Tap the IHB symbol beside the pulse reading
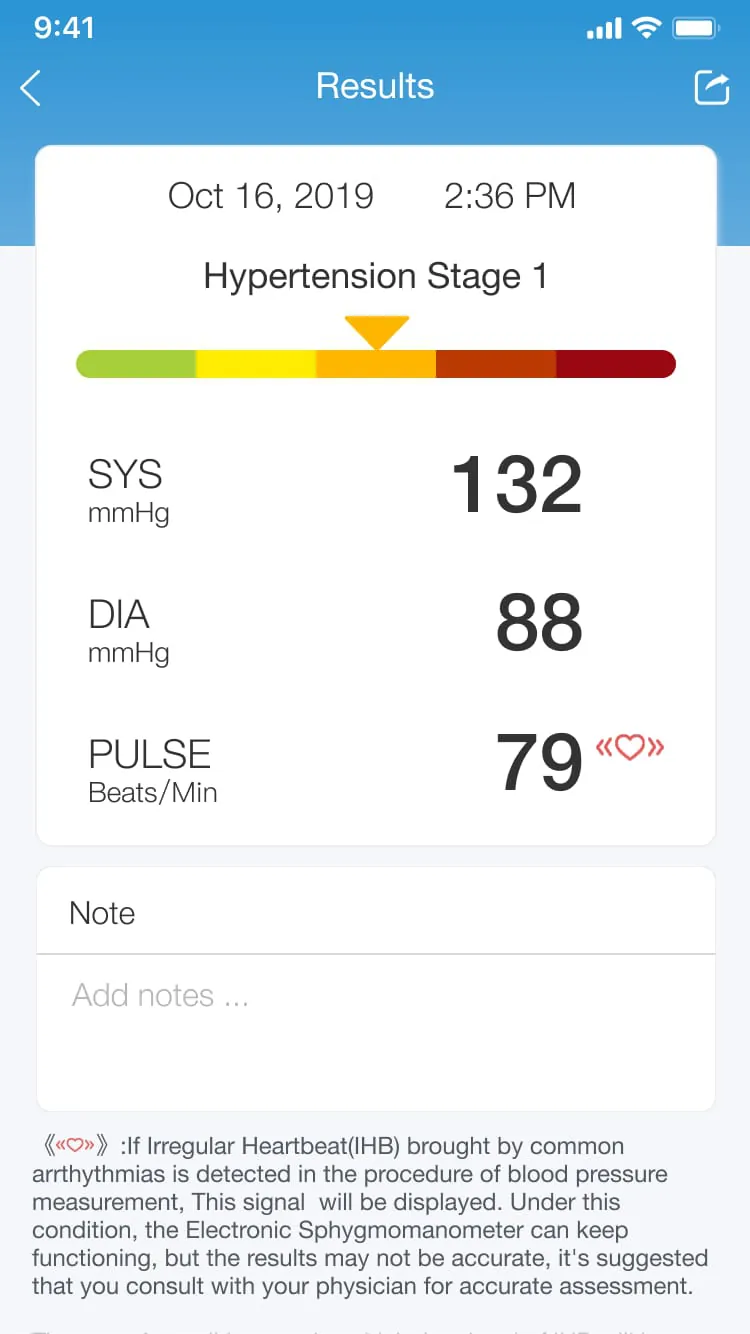This screenshot has width=750, height=1334. coord(629,746)
